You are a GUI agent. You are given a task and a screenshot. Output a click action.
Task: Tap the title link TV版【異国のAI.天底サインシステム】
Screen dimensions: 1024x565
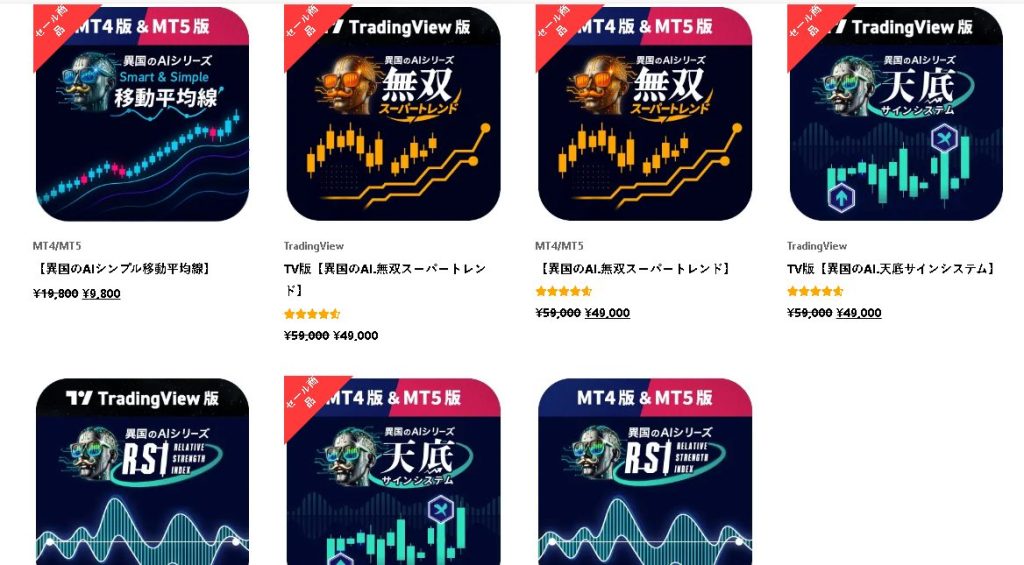coord(892,269)
